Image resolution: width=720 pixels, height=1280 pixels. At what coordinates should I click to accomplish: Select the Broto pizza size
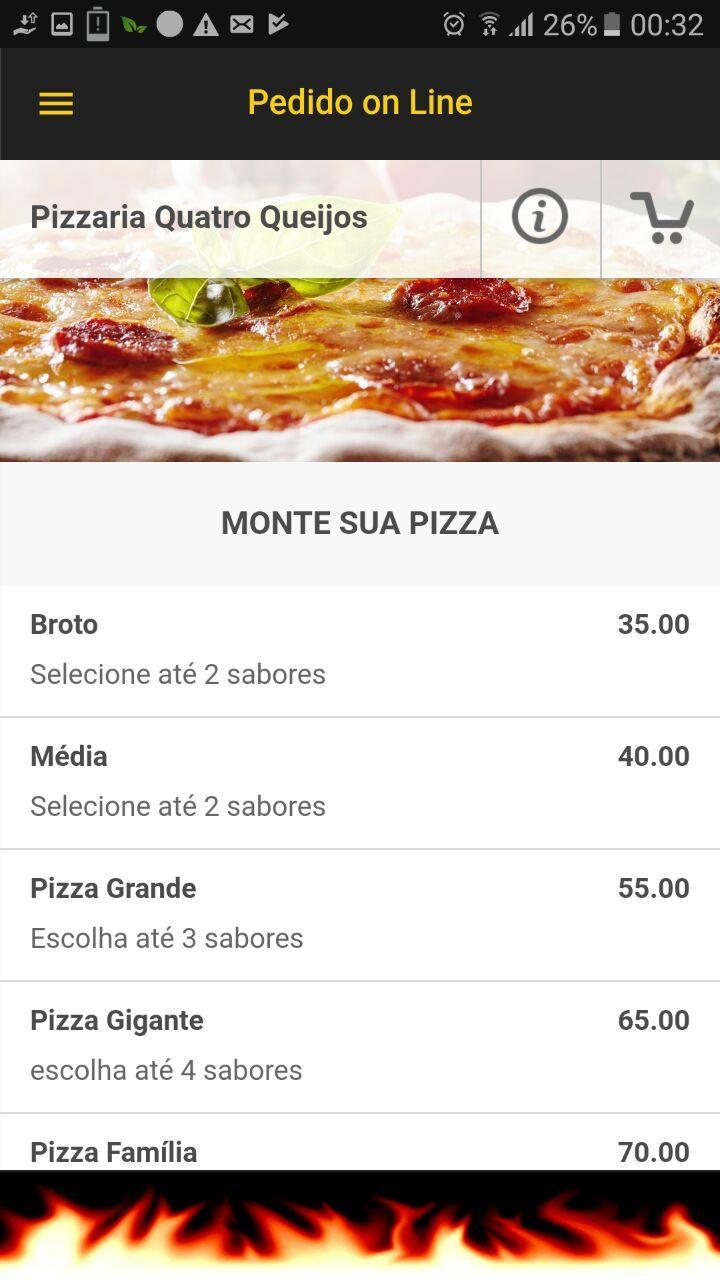[x=360, y=651]
